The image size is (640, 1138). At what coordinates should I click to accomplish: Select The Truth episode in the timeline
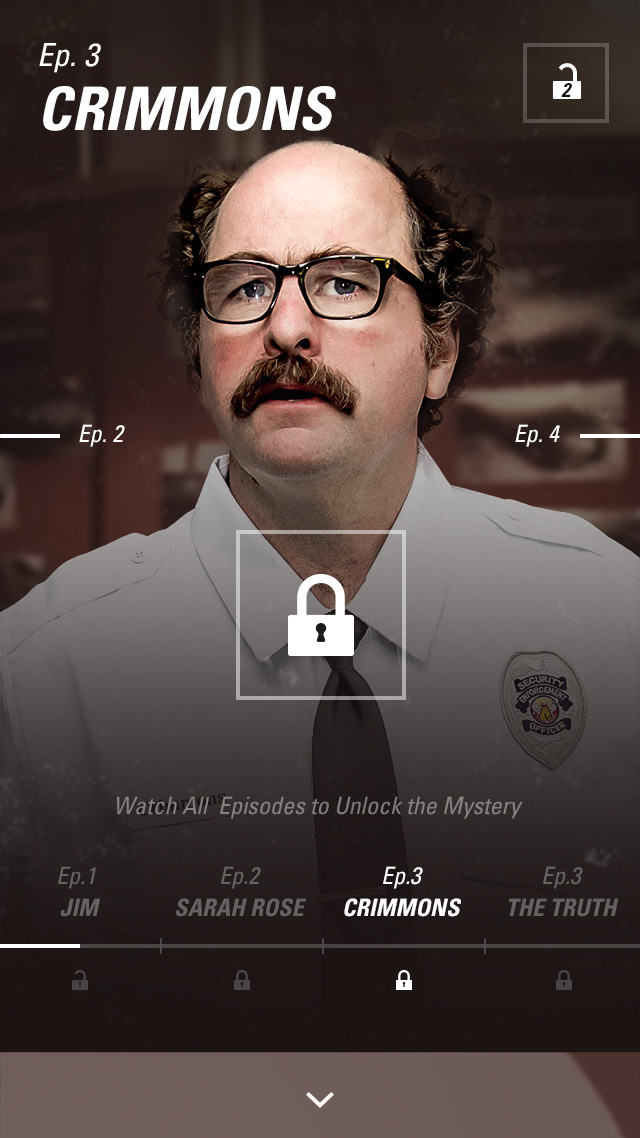click(x=562, y=894)
